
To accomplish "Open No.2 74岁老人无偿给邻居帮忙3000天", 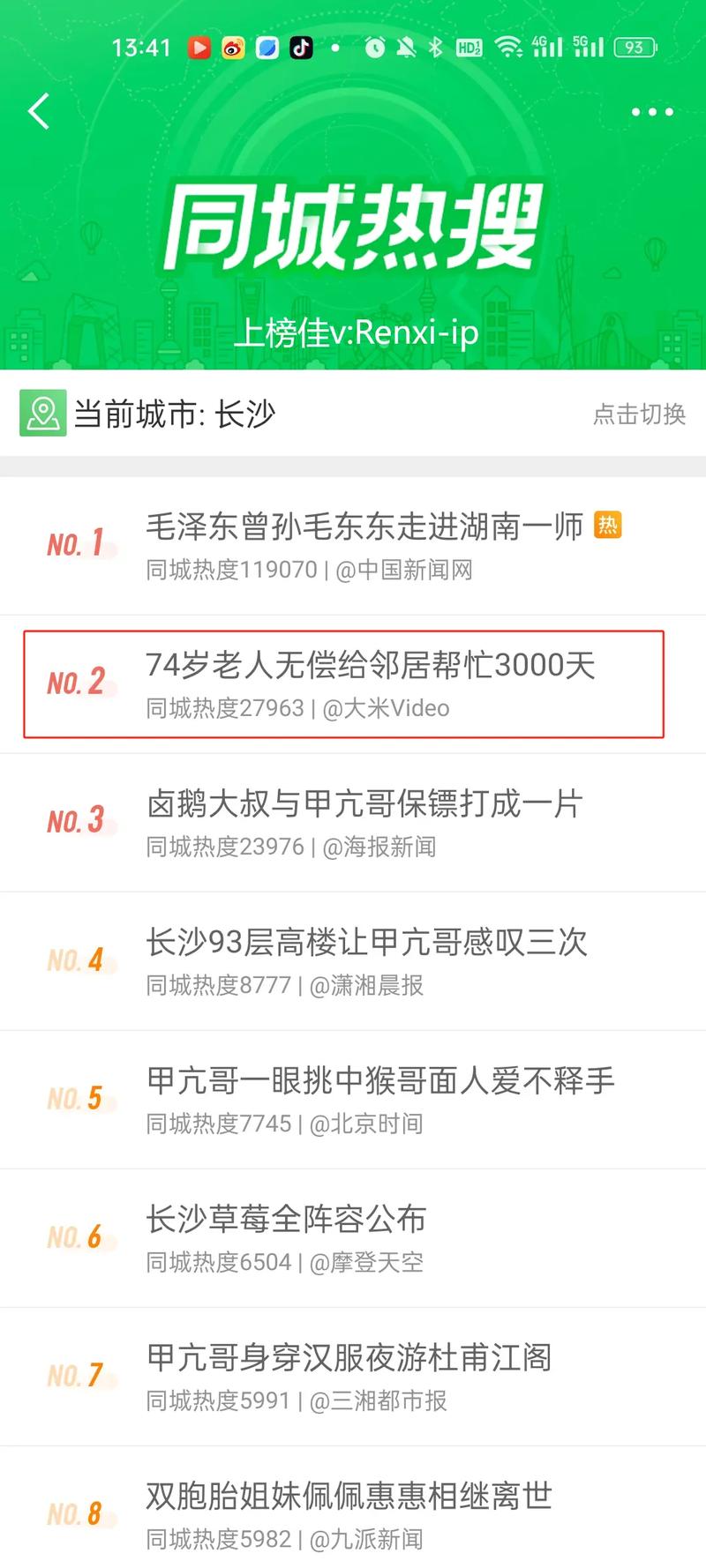I will tap(369, 666).
